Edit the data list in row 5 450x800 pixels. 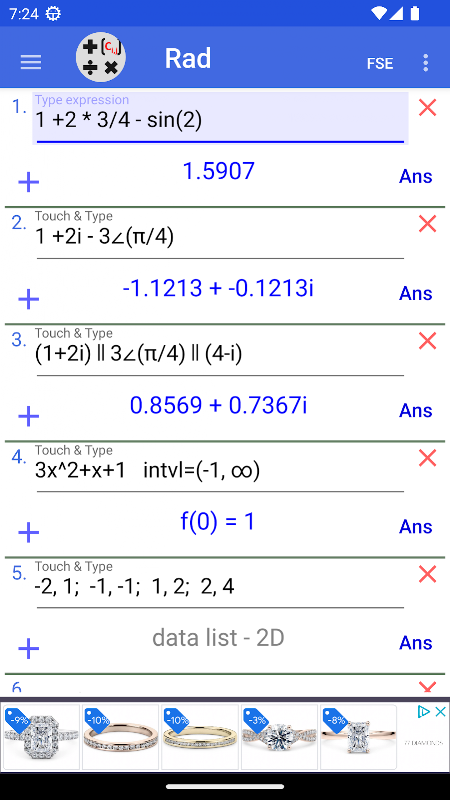pyautogui.click(x=220, y=585)
